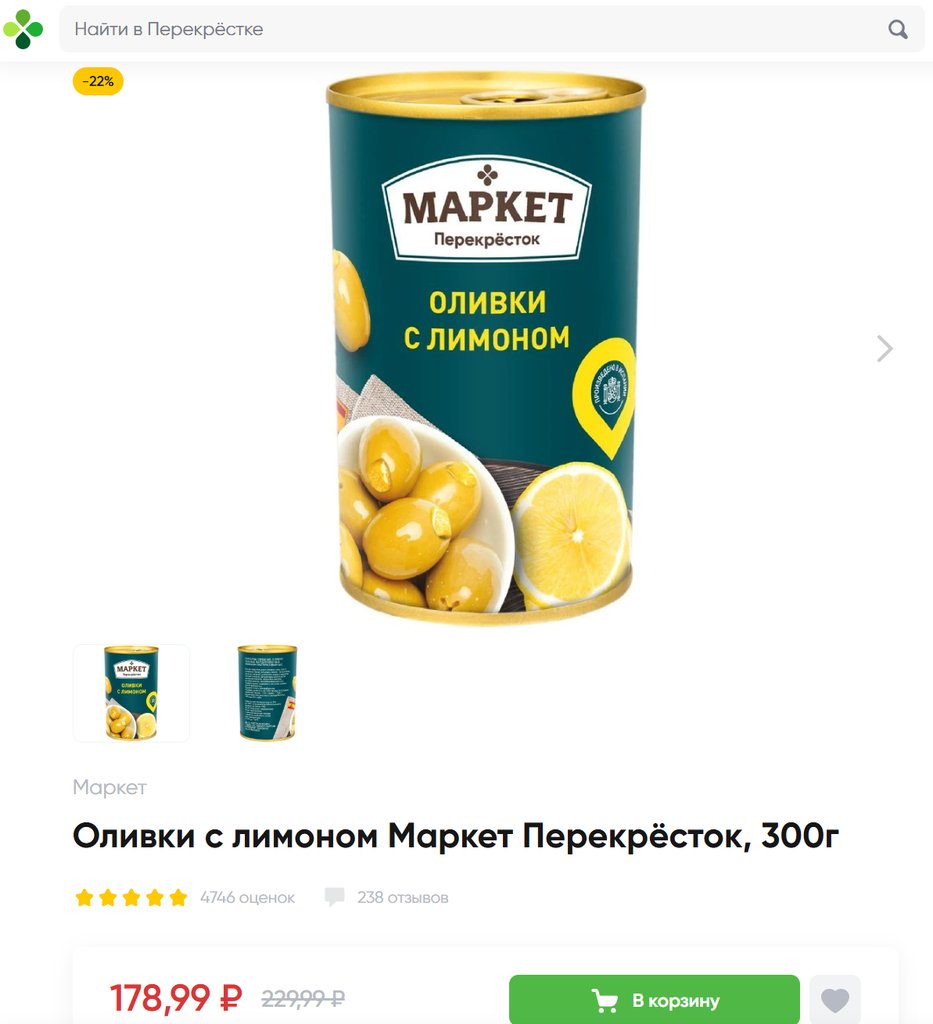View the 4746 оценок ratings
The height and width of the screenshot is (1024, 933).
coord(247,897)
